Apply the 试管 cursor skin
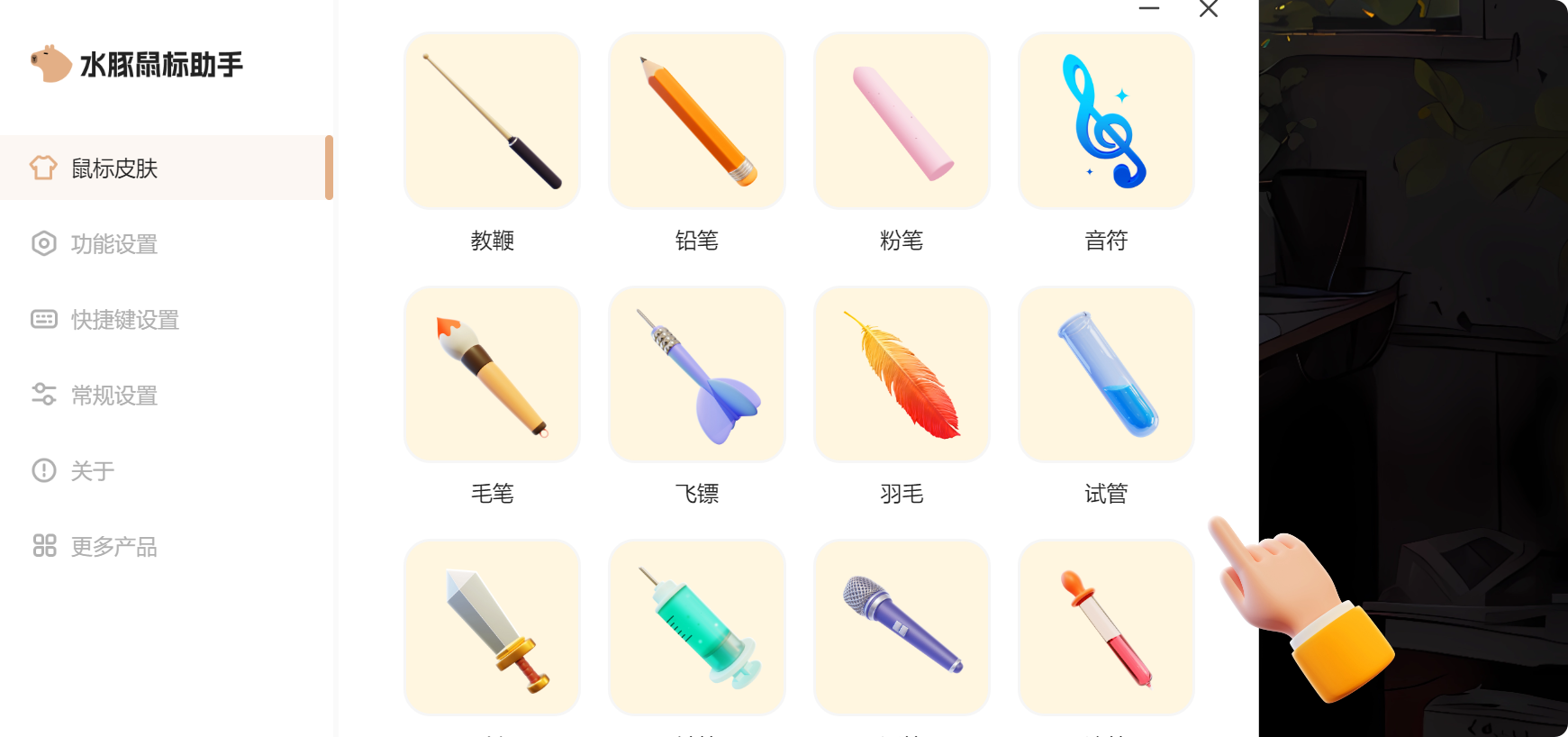Viewport: 1568px width, 737px height. coord(1106,374)
